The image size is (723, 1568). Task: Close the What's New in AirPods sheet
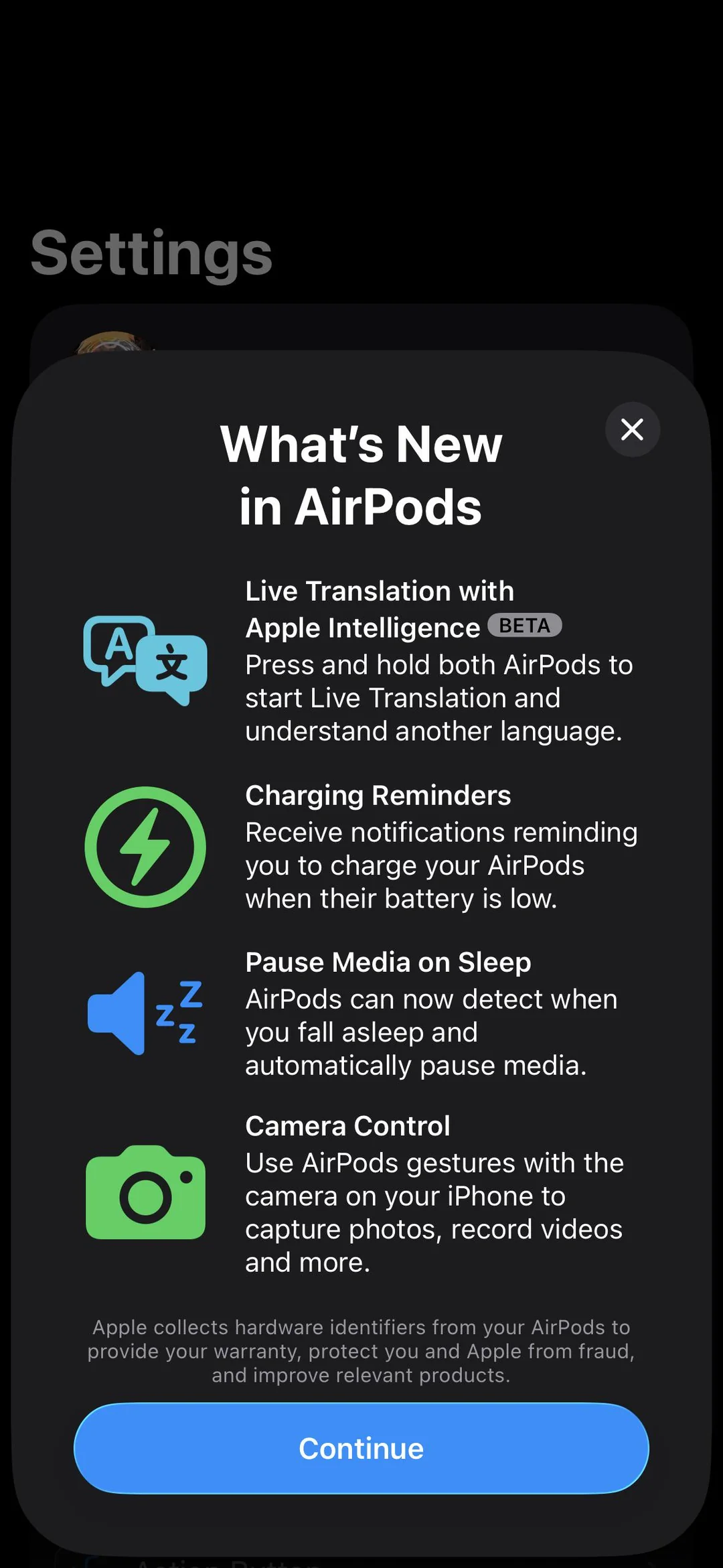(x=633, y=429)
